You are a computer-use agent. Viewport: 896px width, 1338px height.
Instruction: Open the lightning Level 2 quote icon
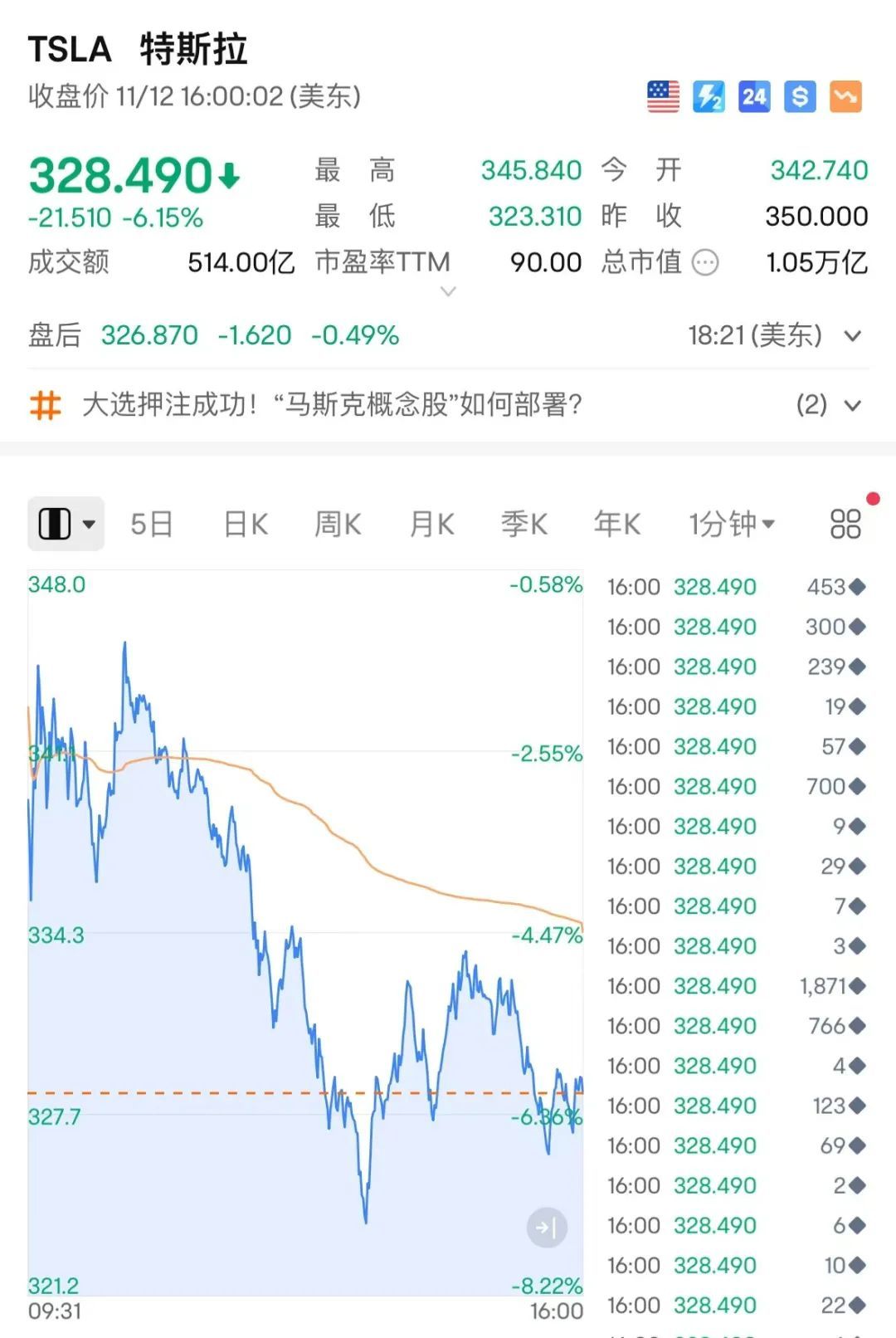(709, 97)
